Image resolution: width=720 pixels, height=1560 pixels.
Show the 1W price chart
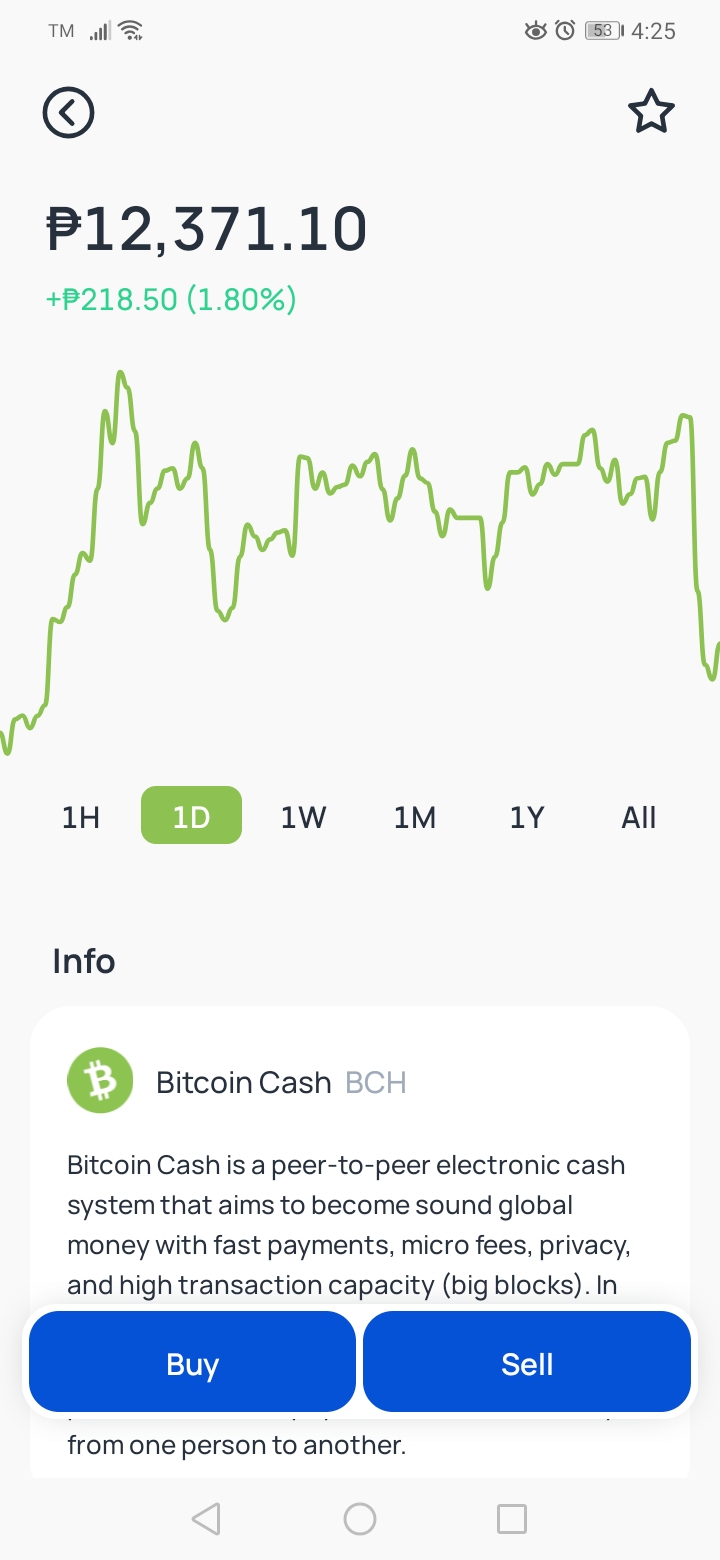[303, 817]
